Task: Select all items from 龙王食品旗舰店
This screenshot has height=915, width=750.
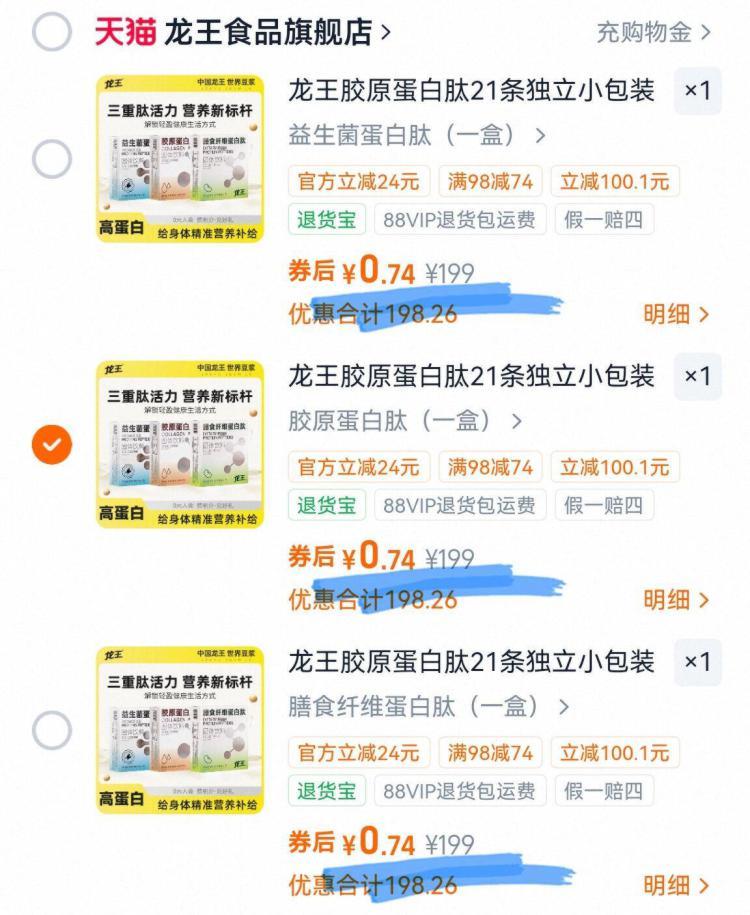Action: [52, 32]
